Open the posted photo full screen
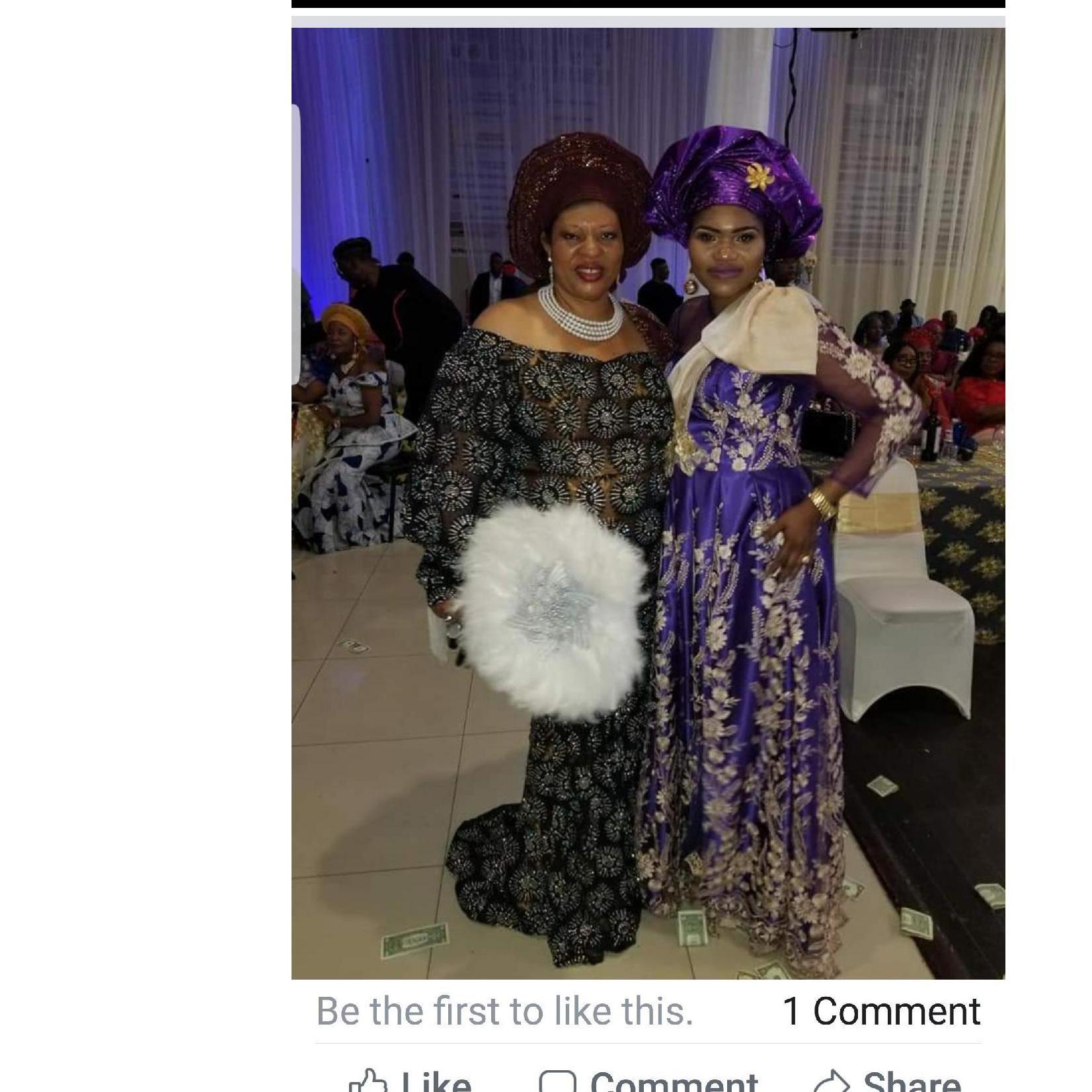Viewport: 1092px width, 1092px height. click(648, 502)
